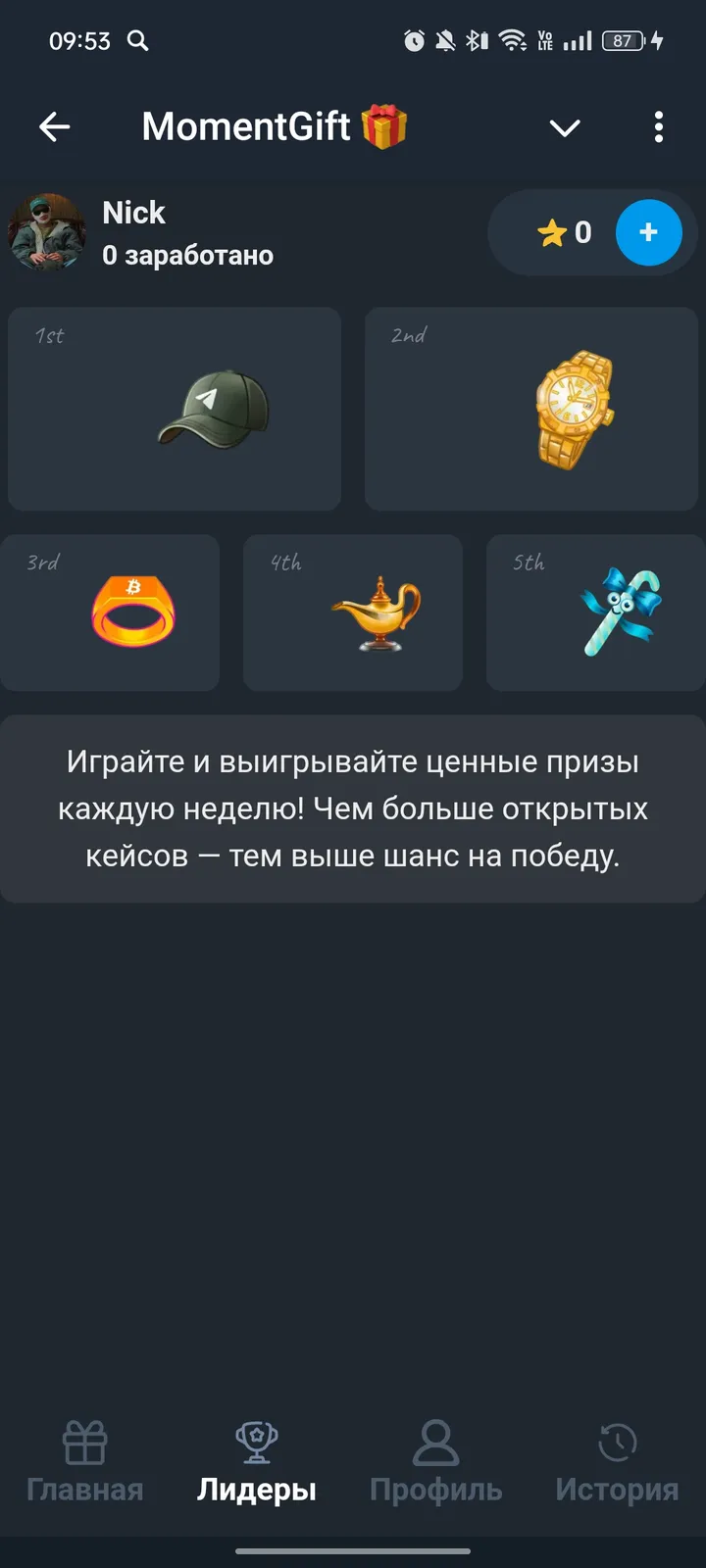The height and width of the screenshot is (1568, 706).
Task: Tap the 0 заработано earnings label
Action: click(x=188, y=256)
